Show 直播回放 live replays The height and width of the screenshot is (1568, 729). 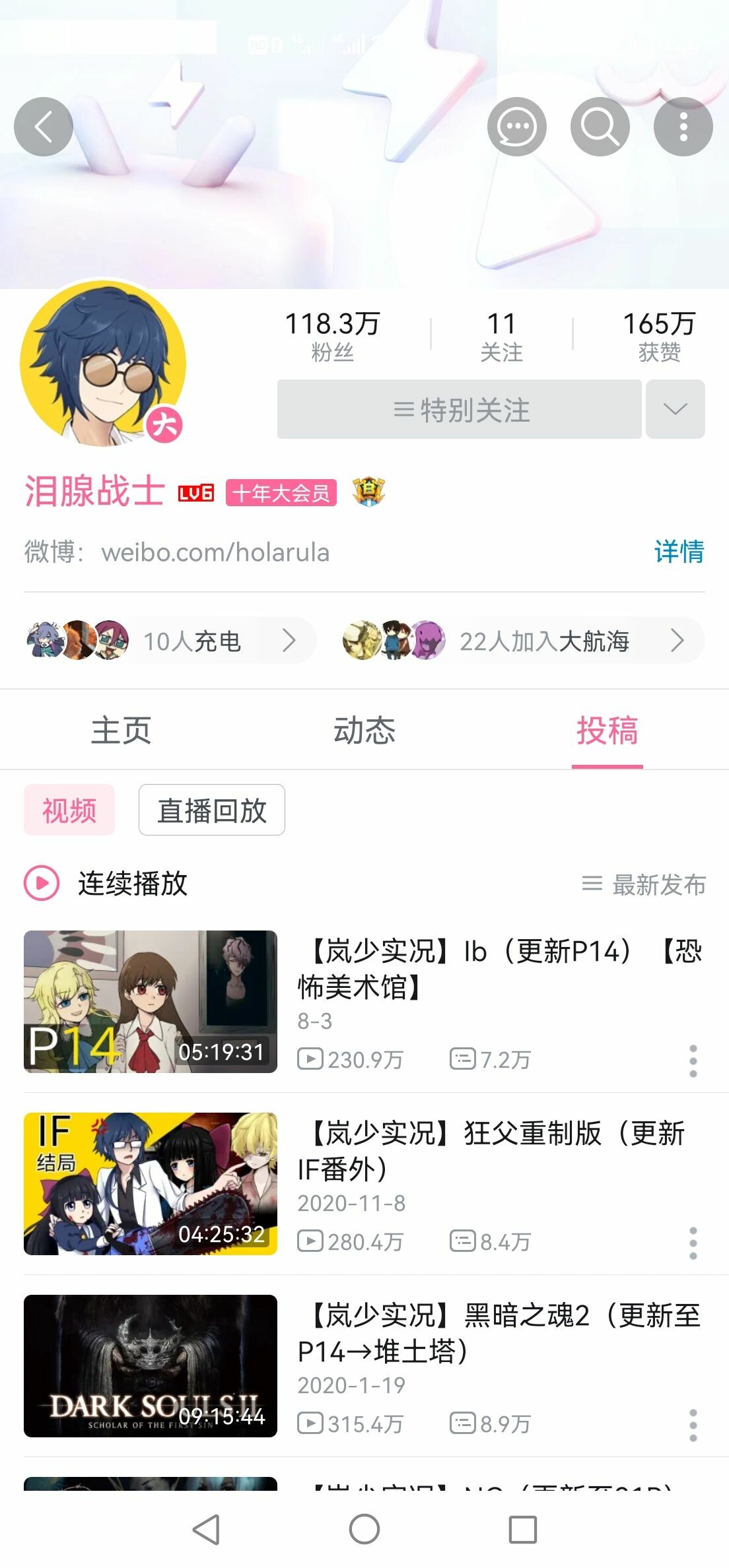click(x=211, y=810)
